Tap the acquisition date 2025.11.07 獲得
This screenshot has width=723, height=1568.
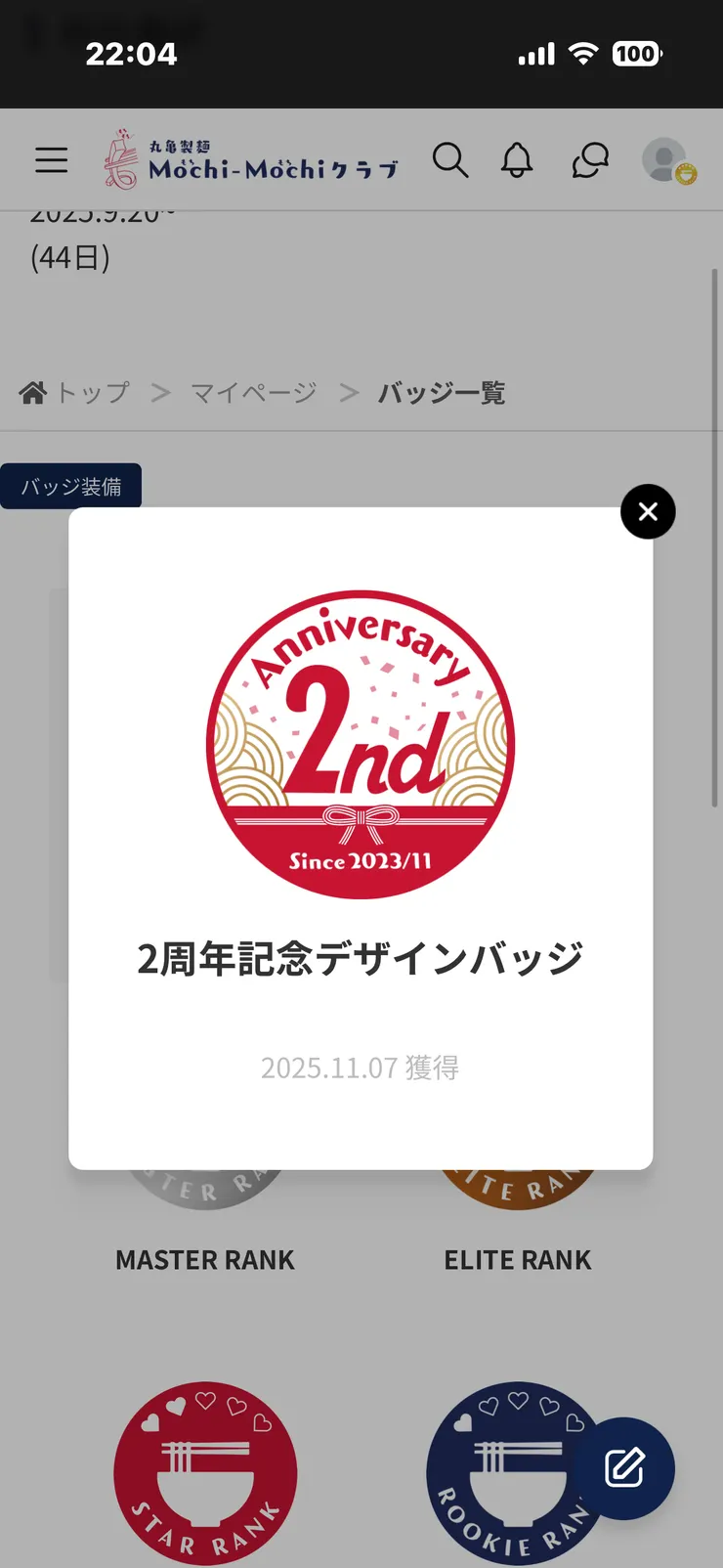click(360, 1067)
